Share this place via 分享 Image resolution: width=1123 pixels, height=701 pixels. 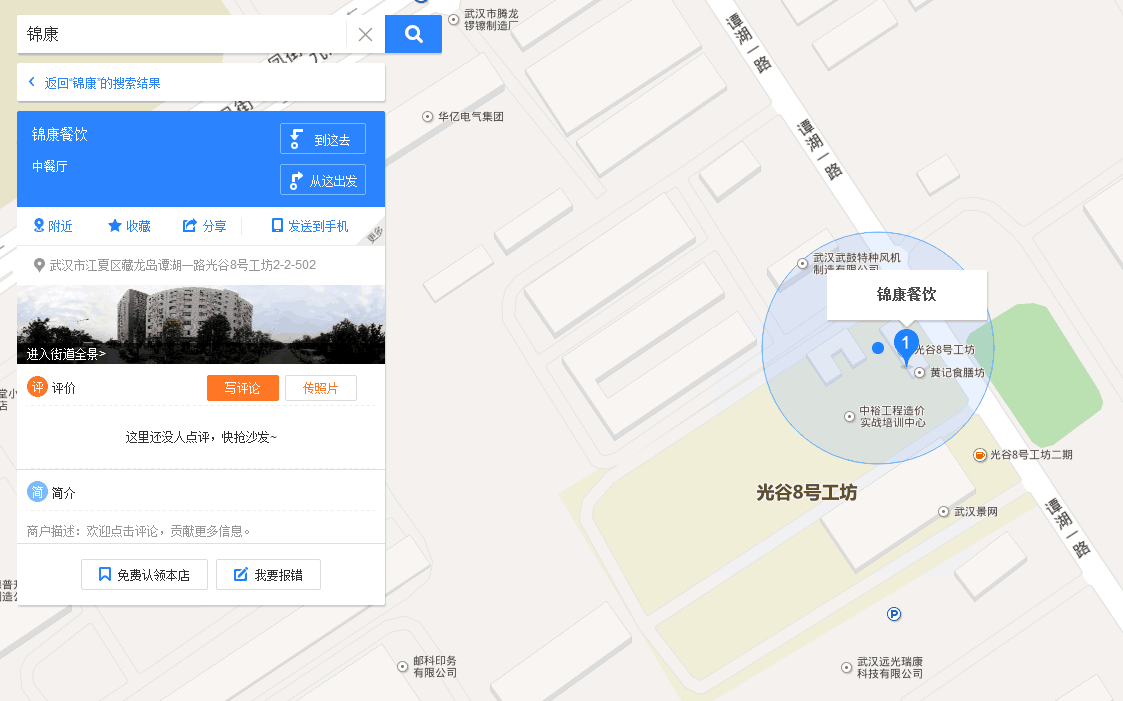[205, 226]
